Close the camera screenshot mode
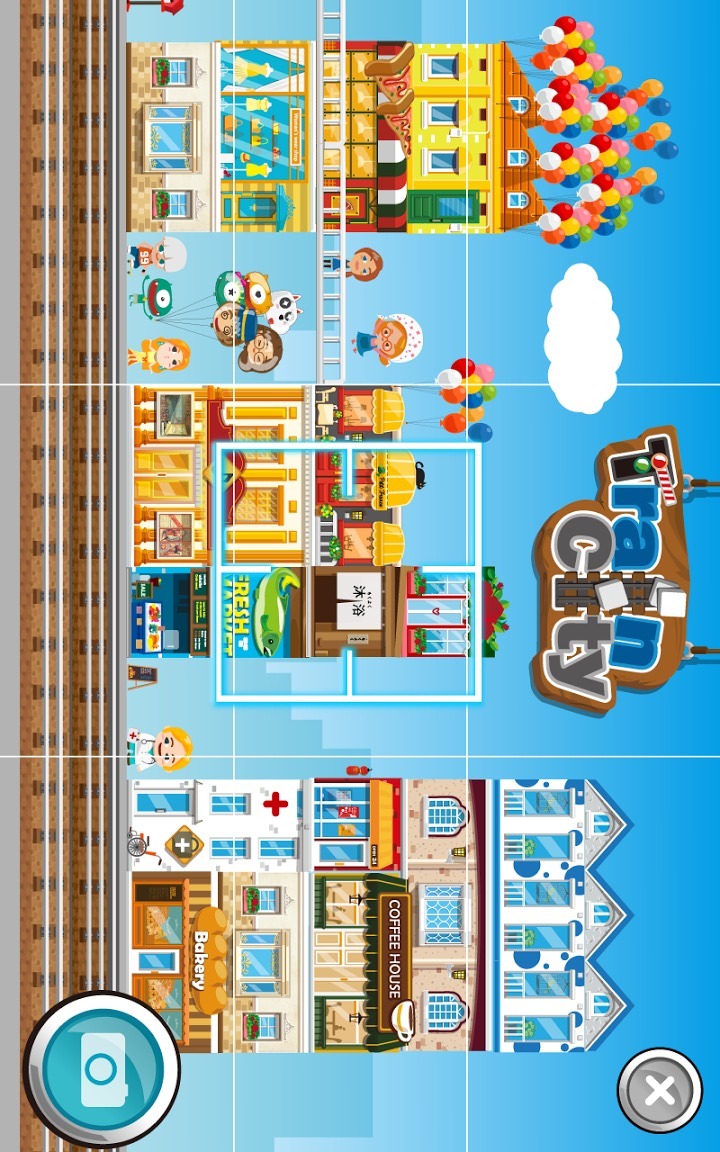This screenshot has width=720, height=1152. coord(660,1090)
